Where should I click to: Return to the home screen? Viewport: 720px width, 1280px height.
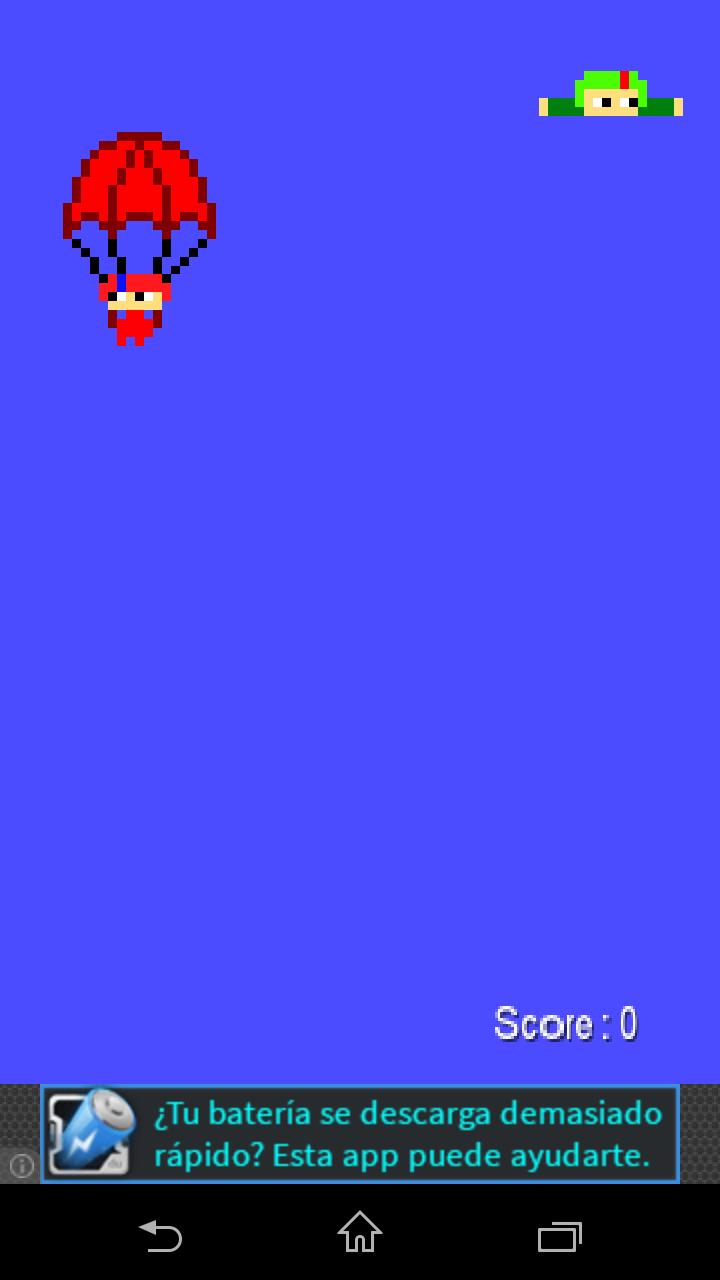[x=360, y=1233]
